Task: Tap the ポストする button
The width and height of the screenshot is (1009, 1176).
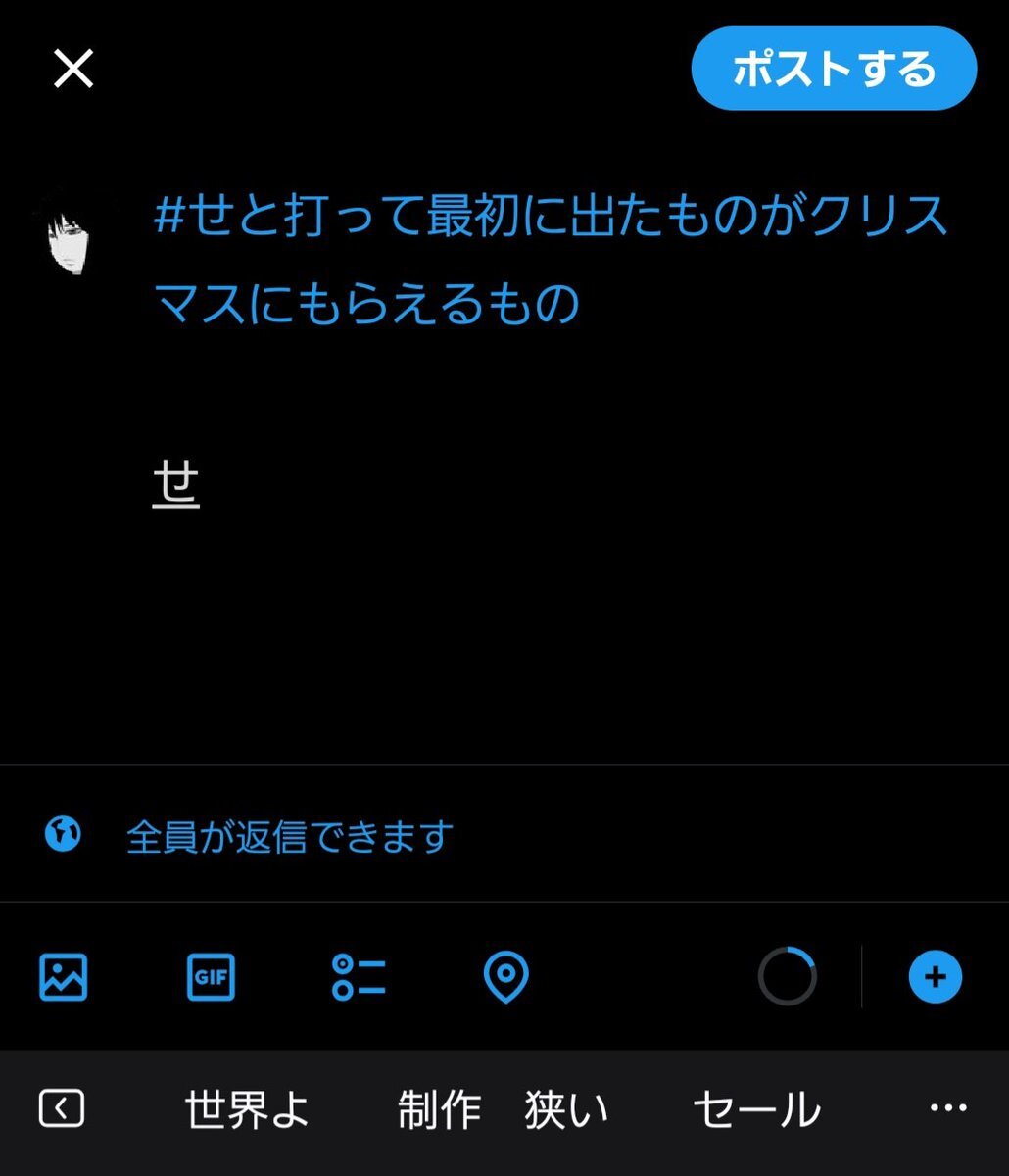Action: [834, 69]
